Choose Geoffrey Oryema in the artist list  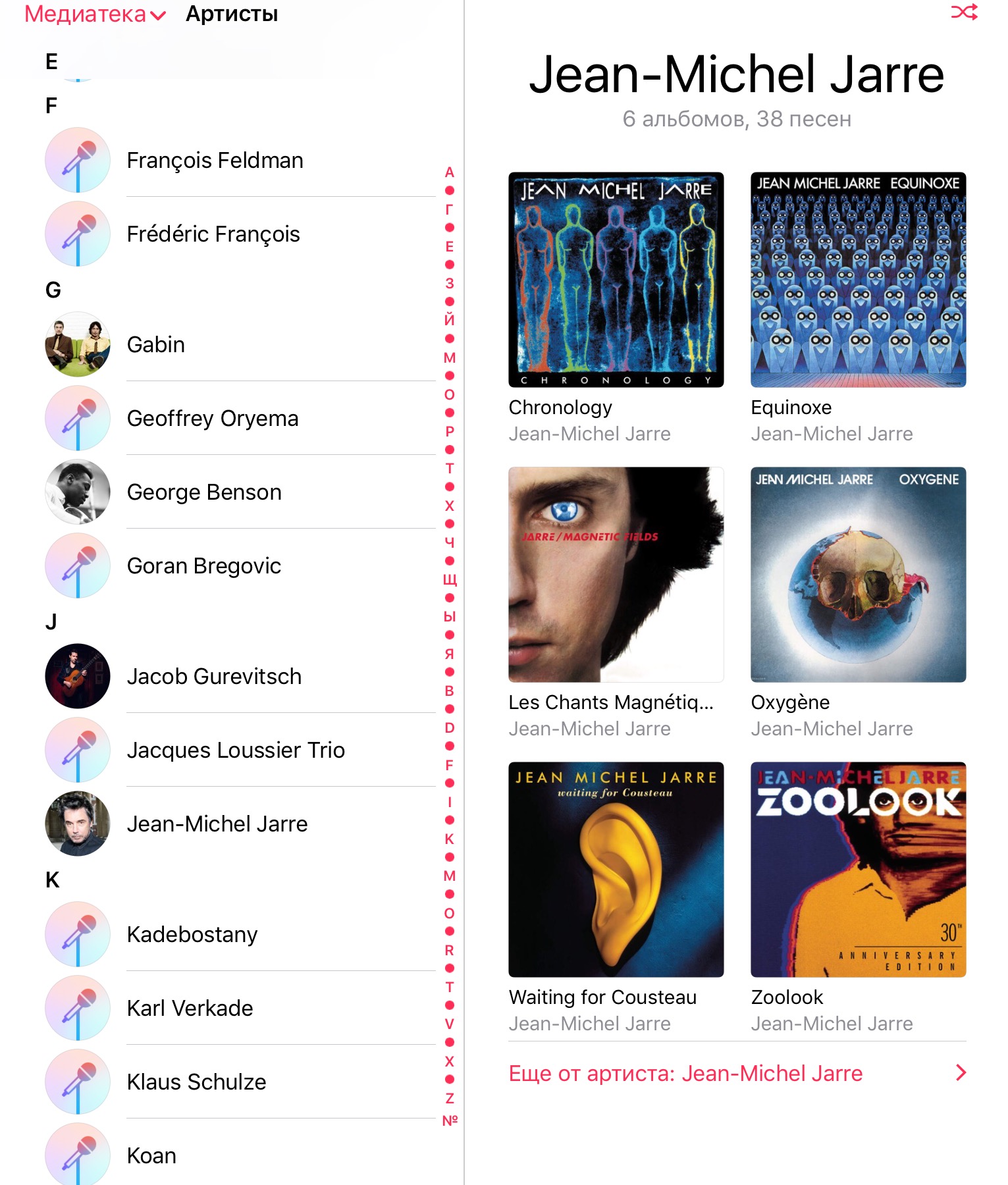pos(213,418)
